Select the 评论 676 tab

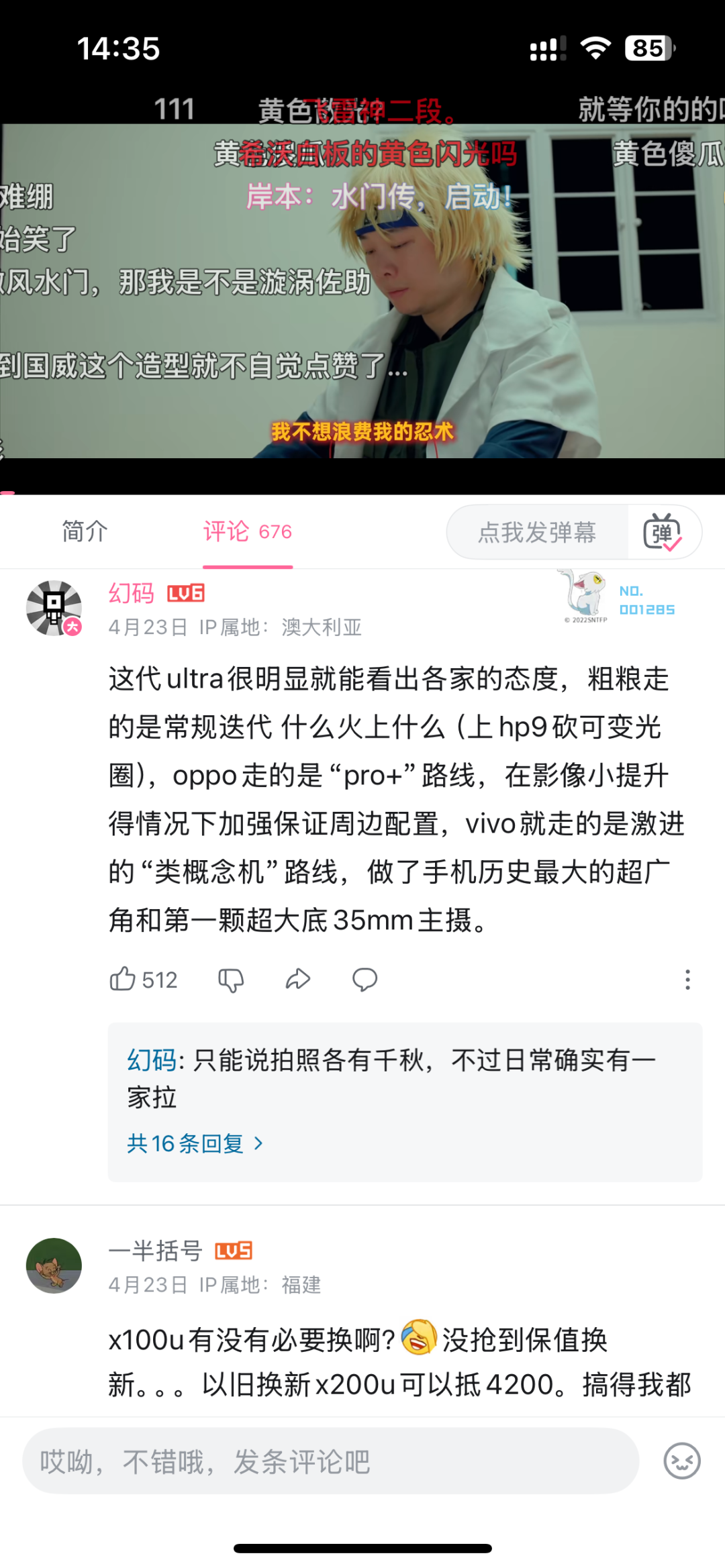click(x=247, y=531)
